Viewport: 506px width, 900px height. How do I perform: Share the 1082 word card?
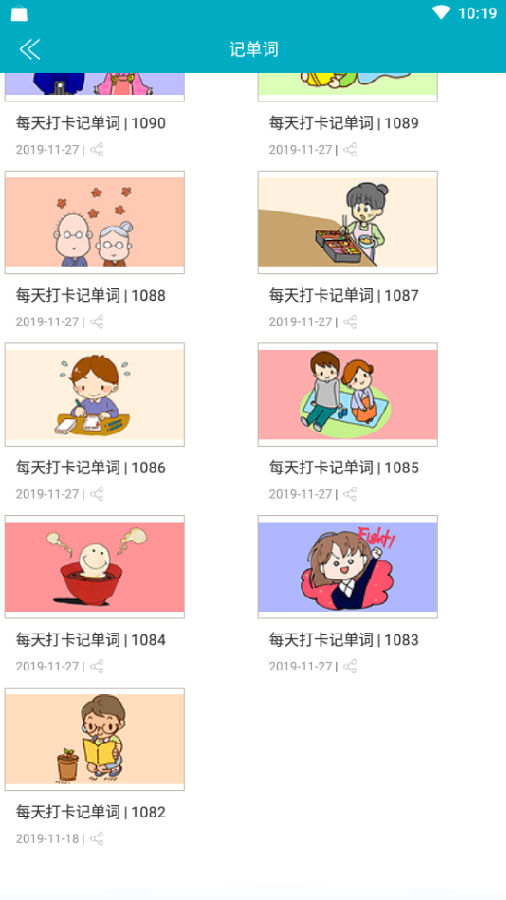point(97,839)
